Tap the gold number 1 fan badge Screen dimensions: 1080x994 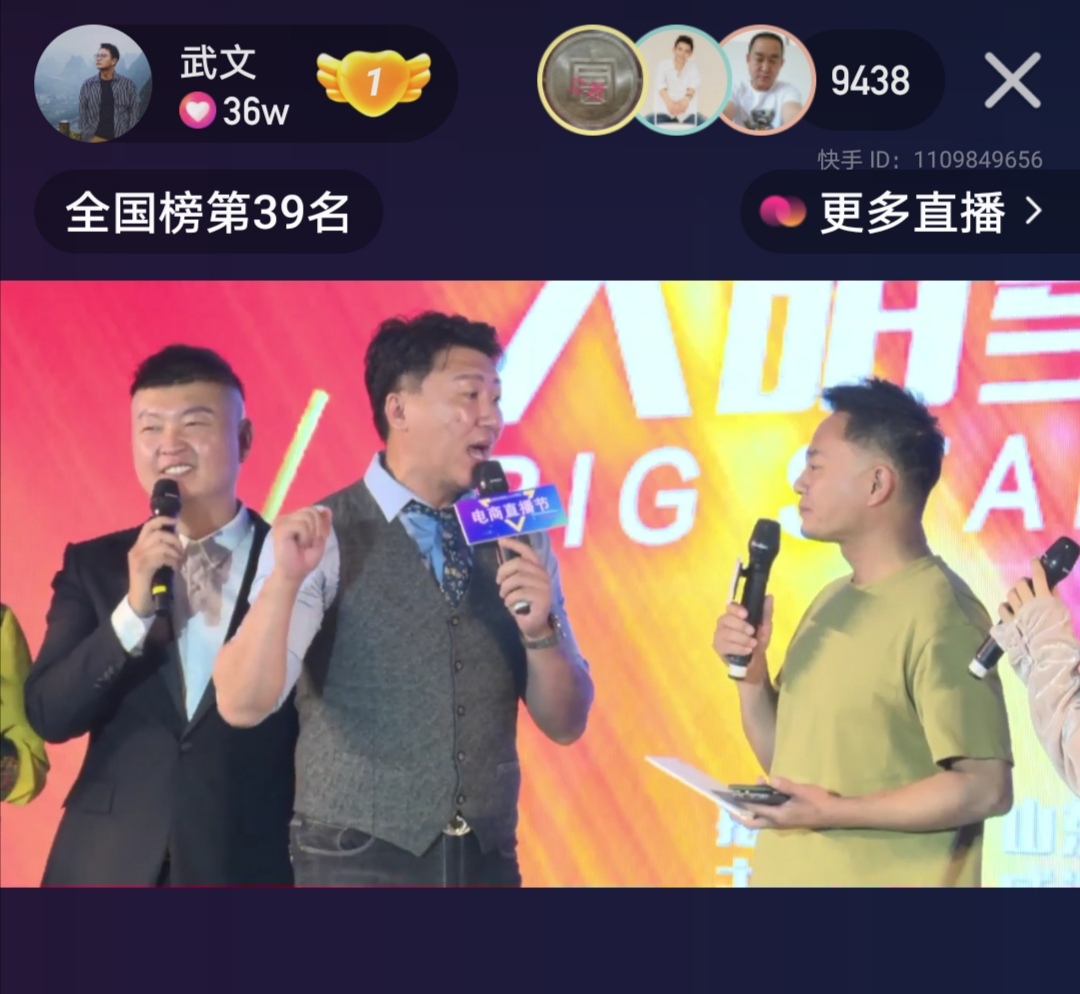tap(373, 81)
